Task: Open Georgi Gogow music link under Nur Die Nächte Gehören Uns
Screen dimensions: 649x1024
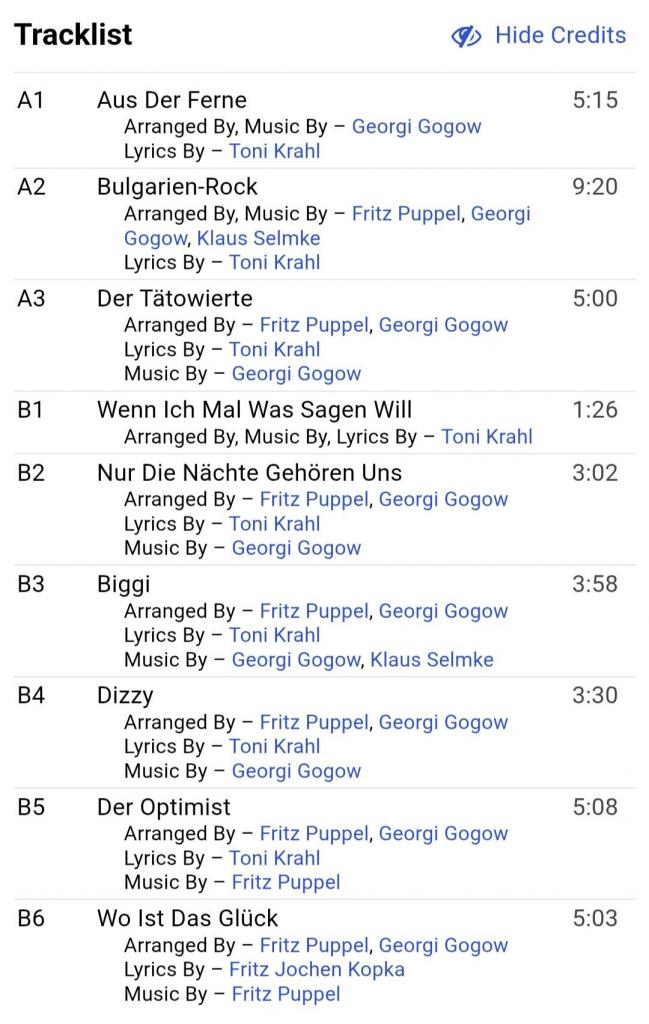Action: [296, 548]
